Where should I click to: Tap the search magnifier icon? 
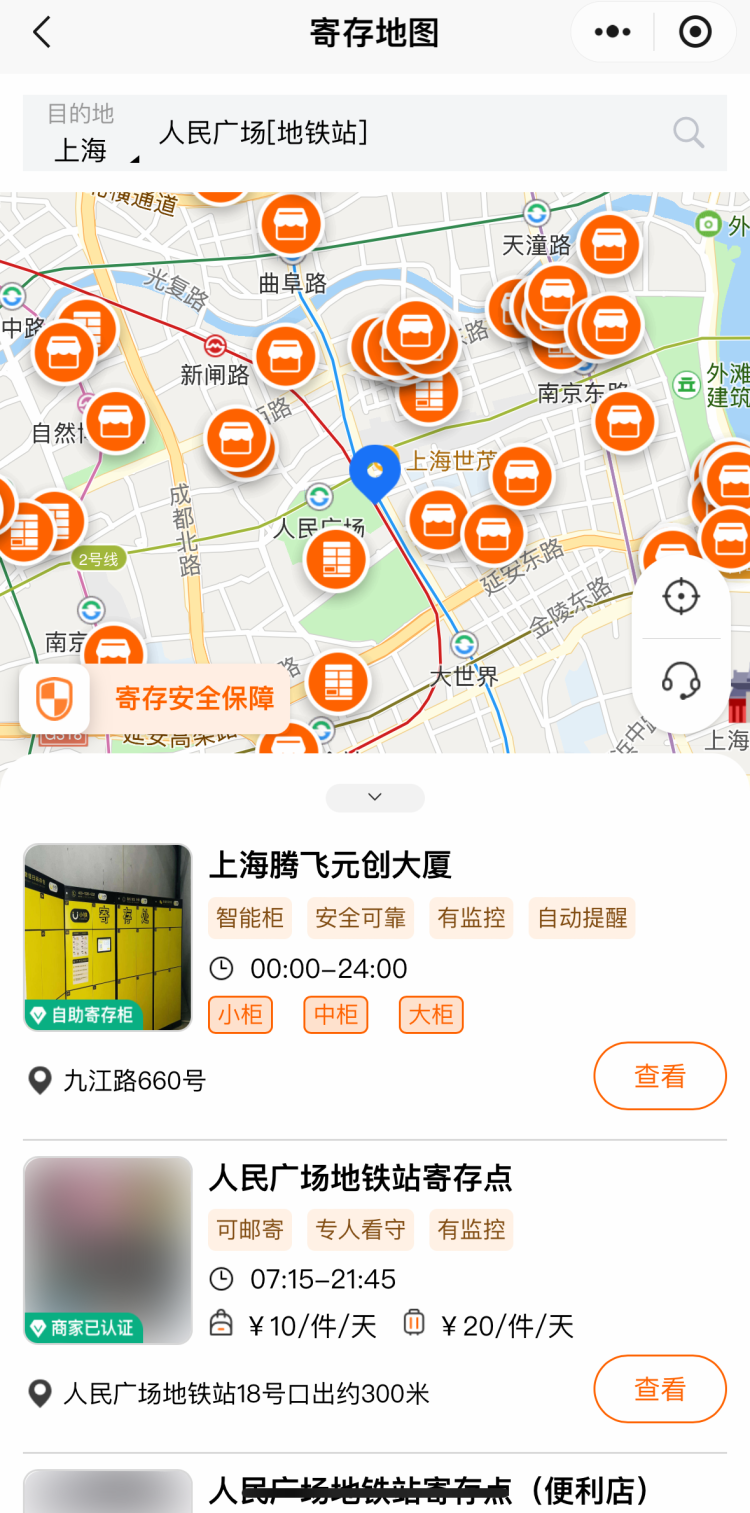[688, 132]
